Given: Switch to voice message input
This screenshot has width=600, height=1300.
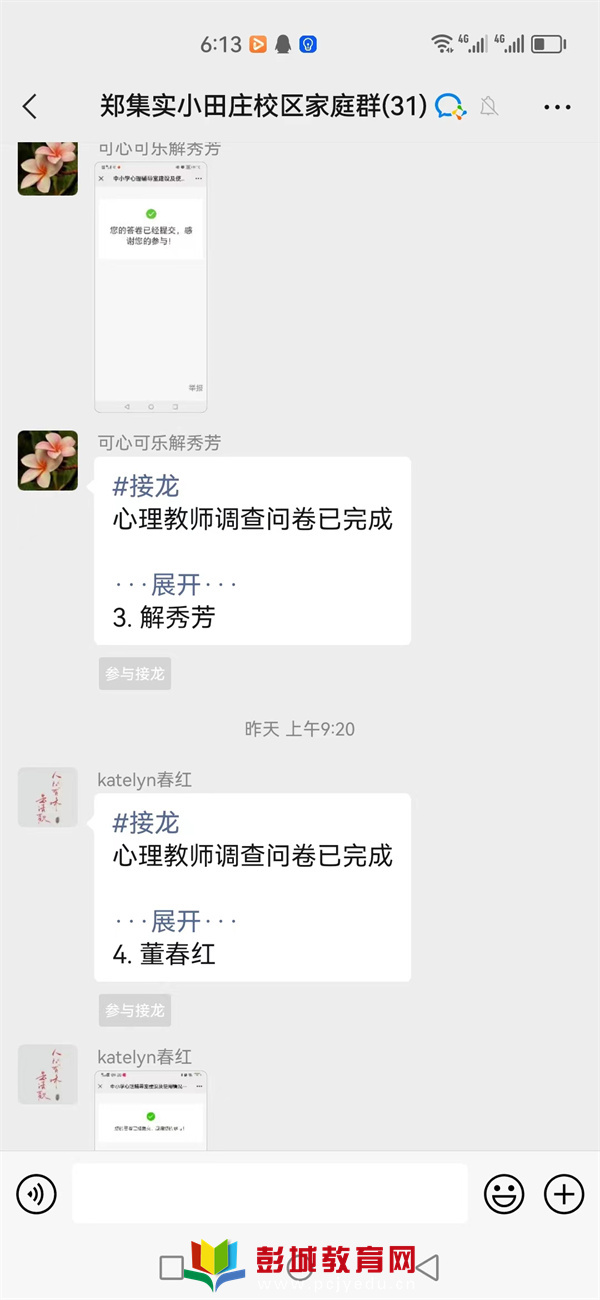Looking at the screenshot, I should click(37, 1193).
